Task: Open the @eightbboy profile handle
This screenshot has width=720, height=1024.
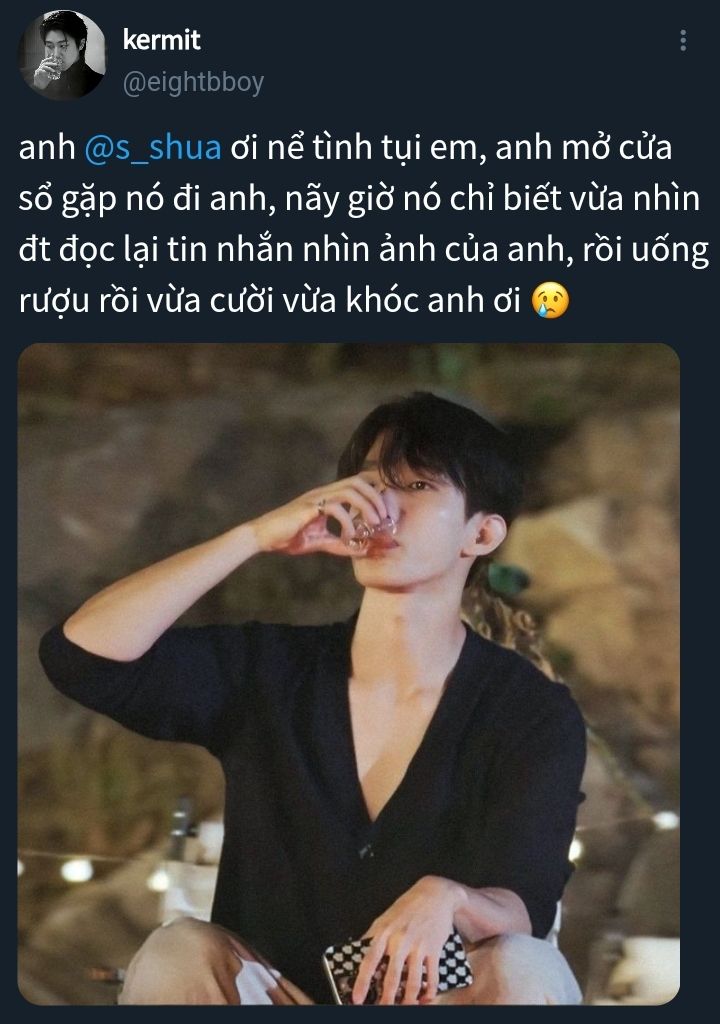Action: (x=193, y=82)
